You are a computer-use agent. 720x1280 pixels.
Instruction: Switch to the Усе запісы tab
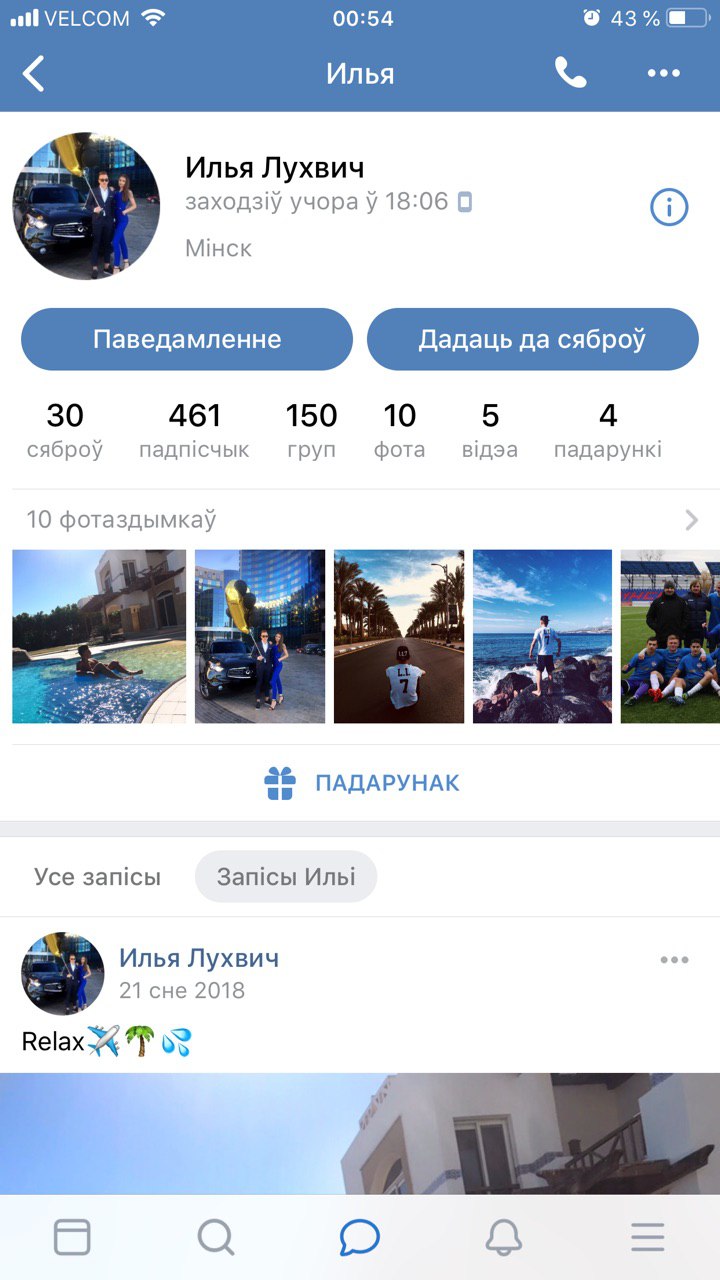click(97, 877)
